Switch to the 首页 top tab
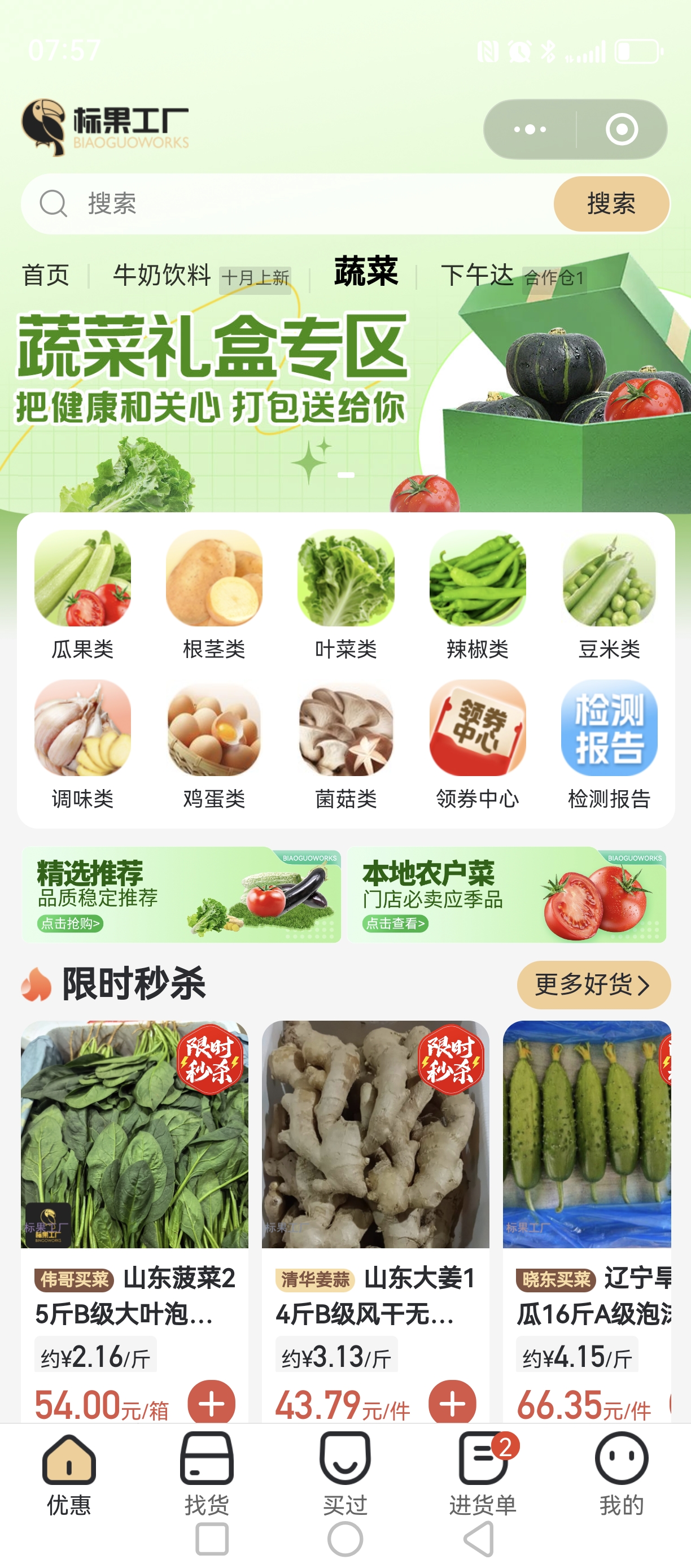The width and height of the screenshot is (691, 1568). click(46, 275)
